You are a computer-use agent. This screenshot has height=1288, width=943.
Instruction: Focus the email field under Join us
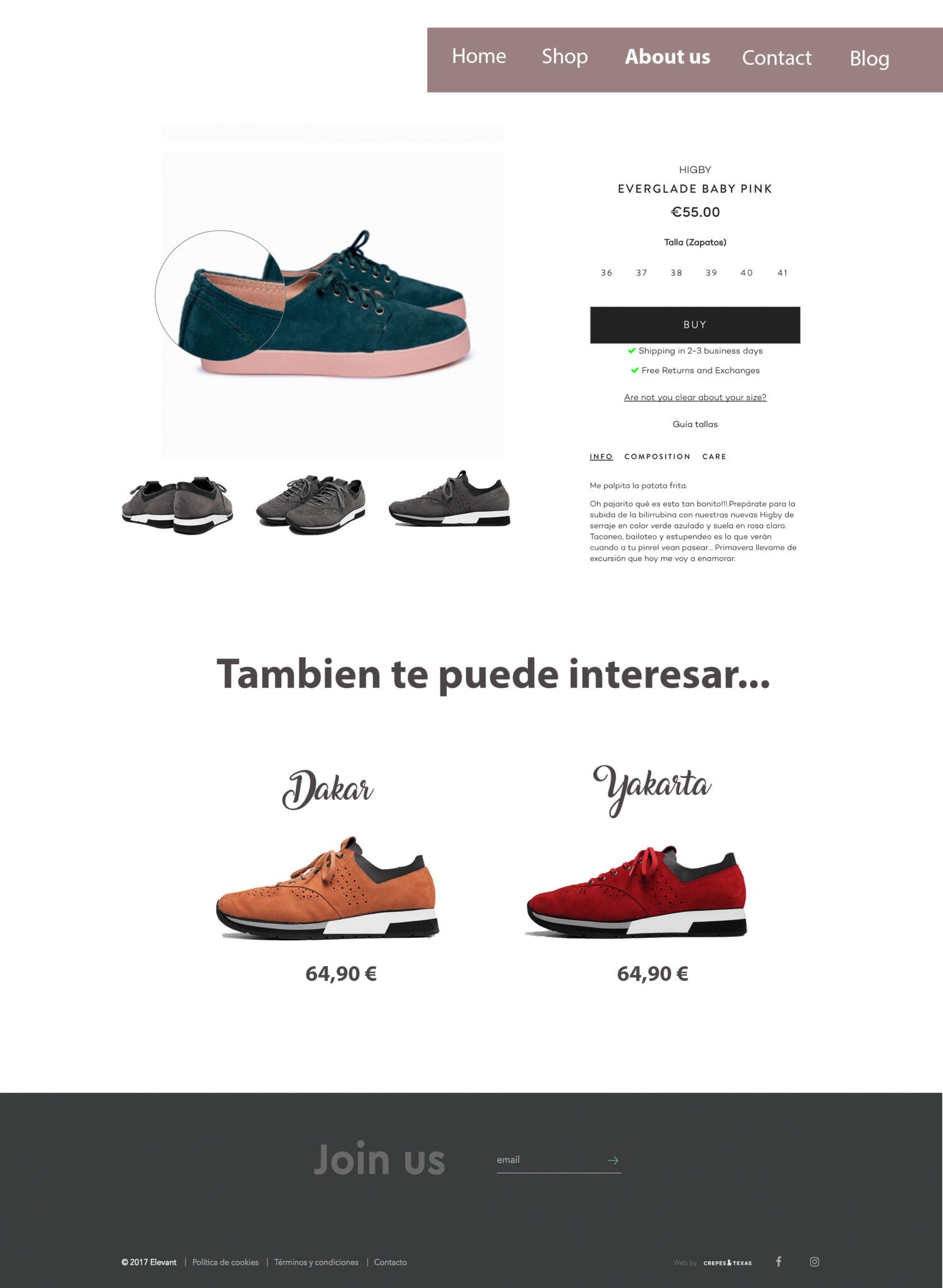tap(544, 1160)
